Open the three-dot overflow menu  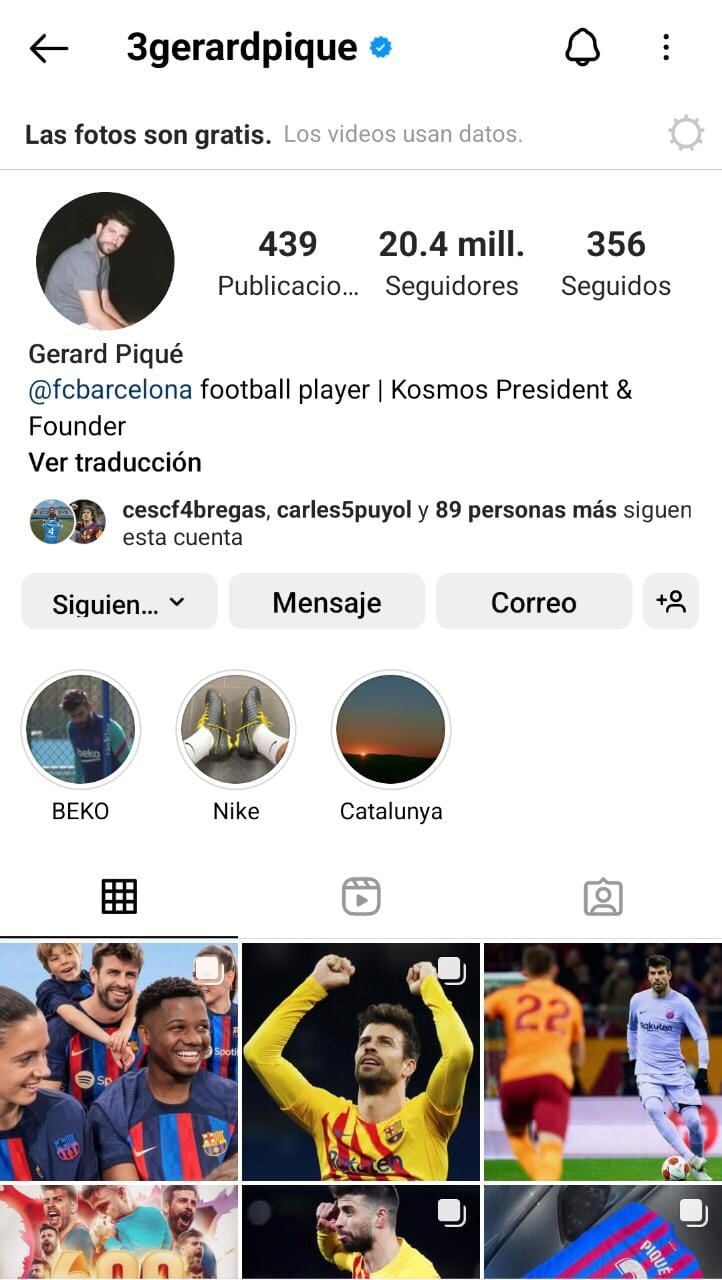coord(666,47)
